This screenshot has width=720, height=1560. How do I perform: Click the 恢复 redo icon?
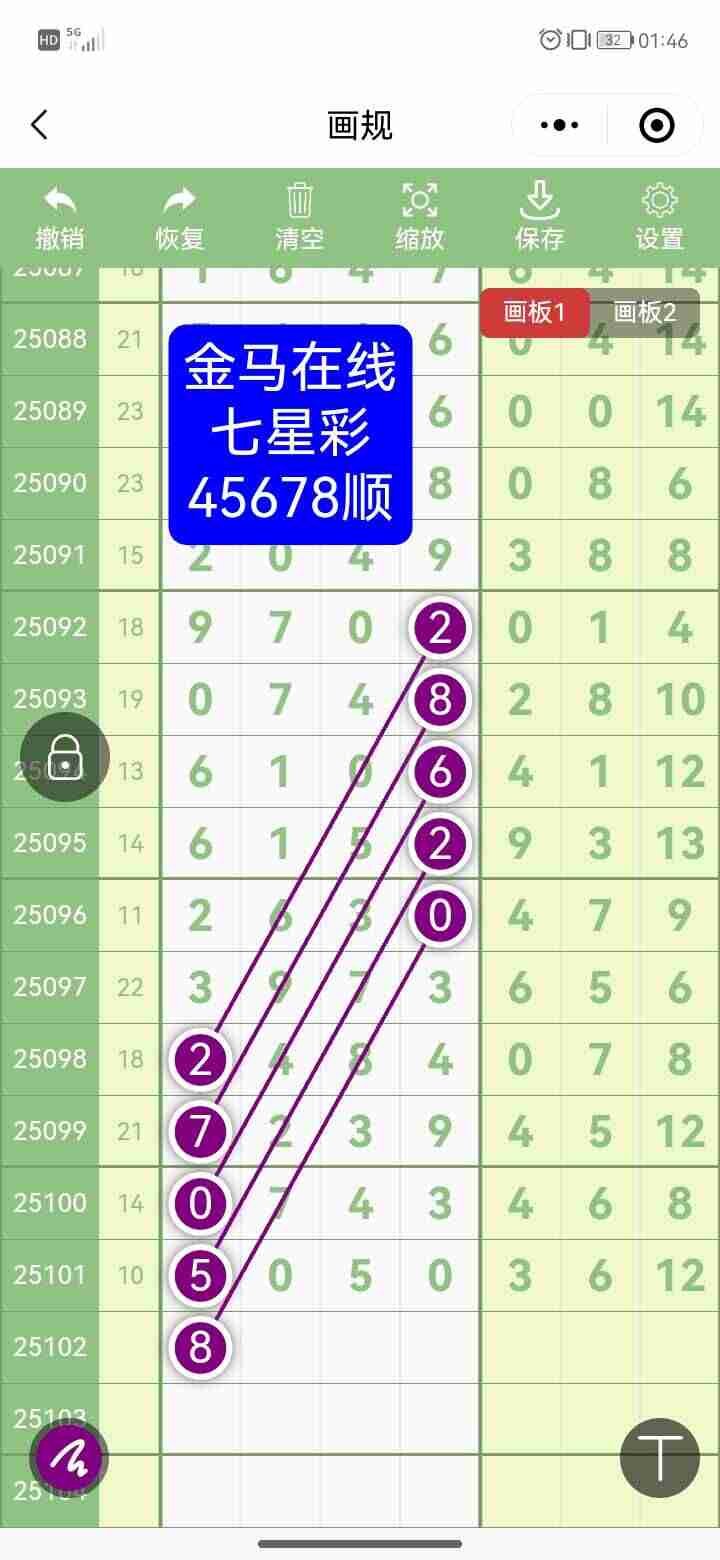click(x=180, y=213)
